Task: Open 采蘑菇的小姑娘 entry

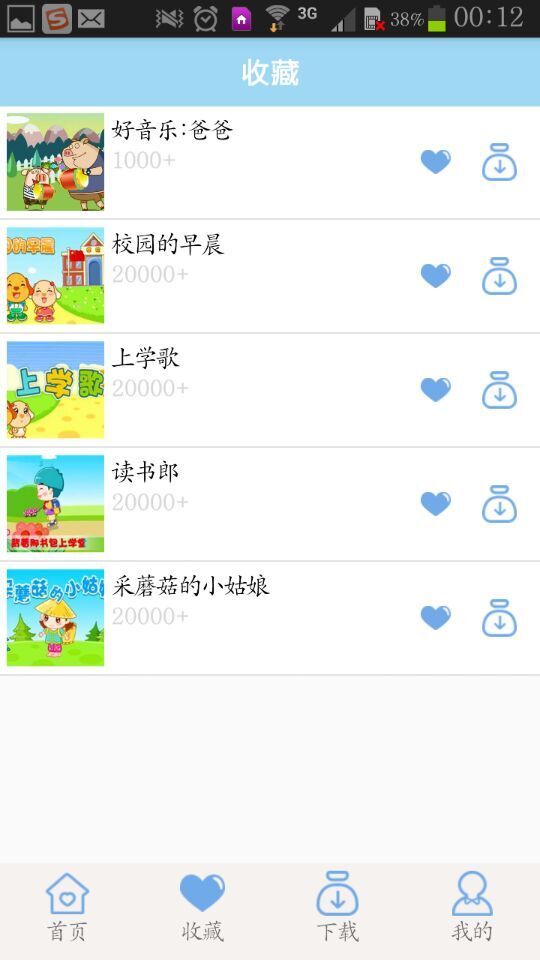Action: pyautogui.click(x=270, y=618)
